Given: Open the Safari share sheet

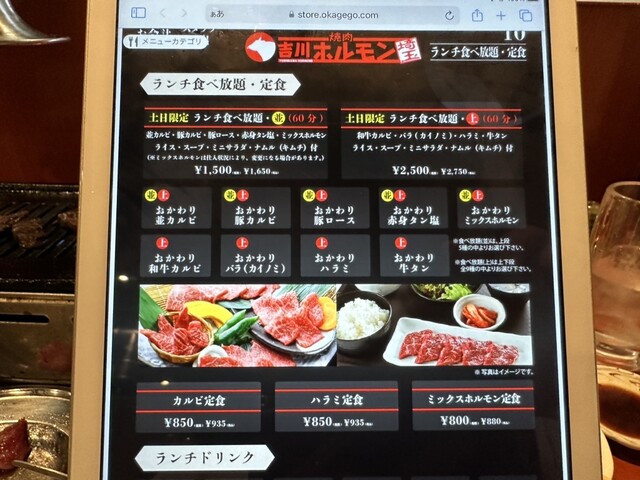Looking at the screenshot, I should pos(477,14).
